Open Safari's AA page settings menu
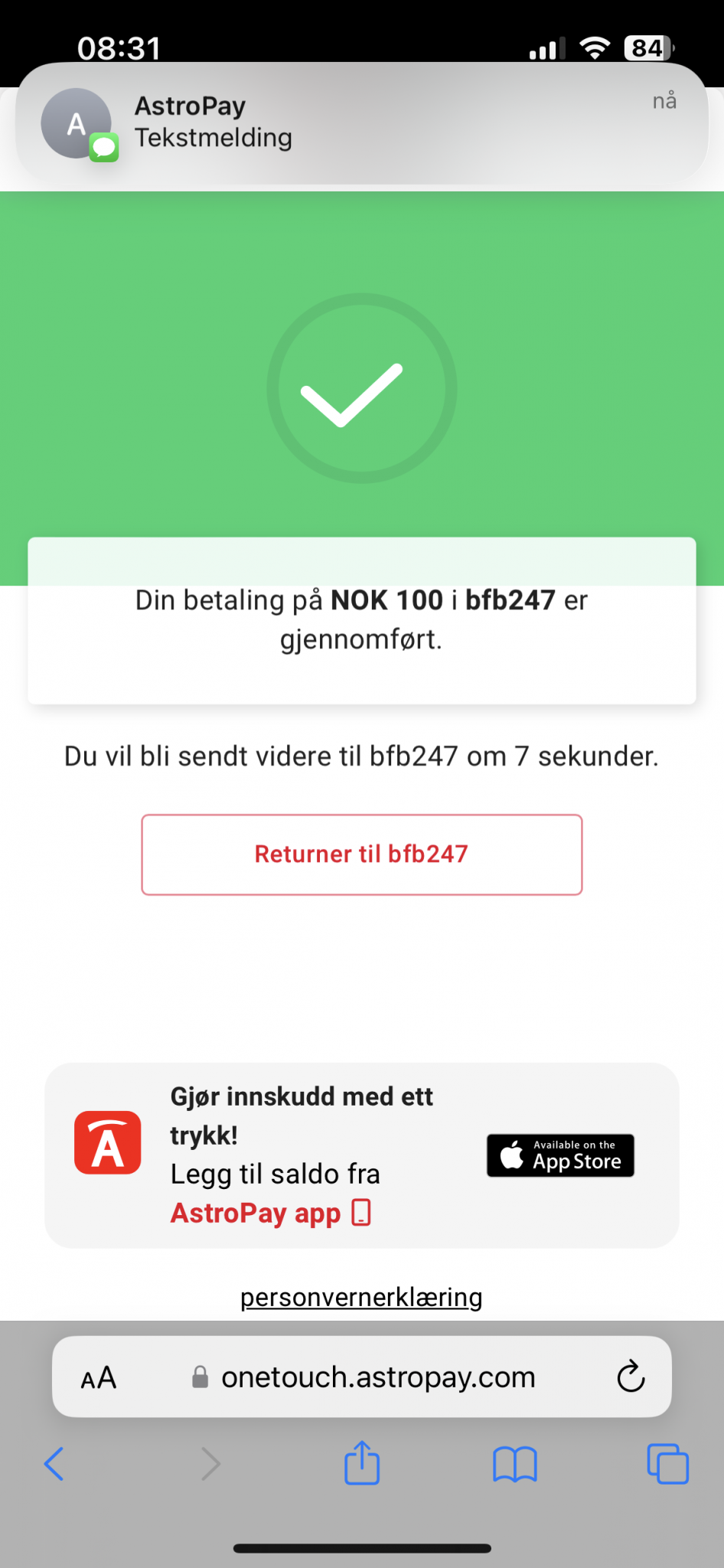This screenshot has width=724, height=1568. click(x=99, y=1377)
